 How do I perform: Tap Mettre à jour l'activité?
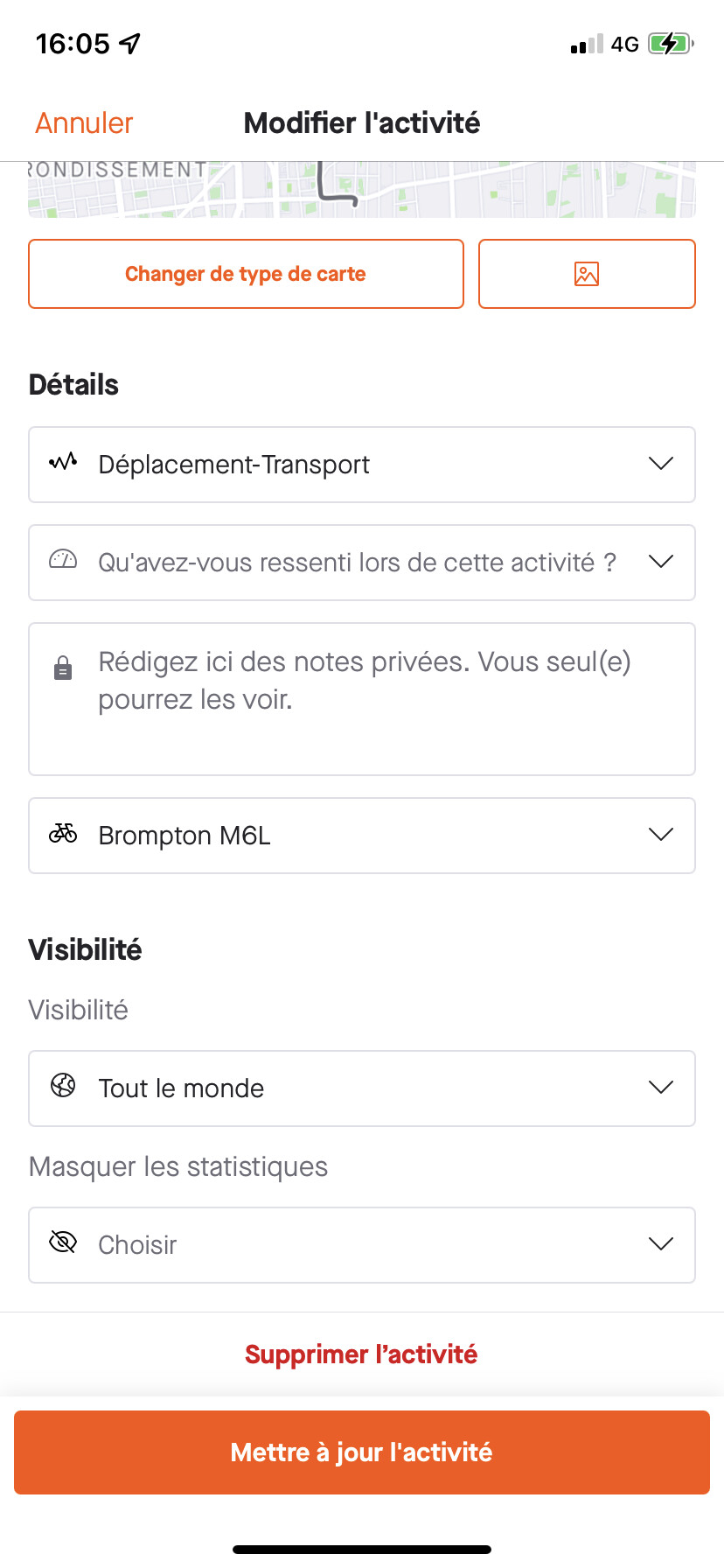click(362, 1452)
